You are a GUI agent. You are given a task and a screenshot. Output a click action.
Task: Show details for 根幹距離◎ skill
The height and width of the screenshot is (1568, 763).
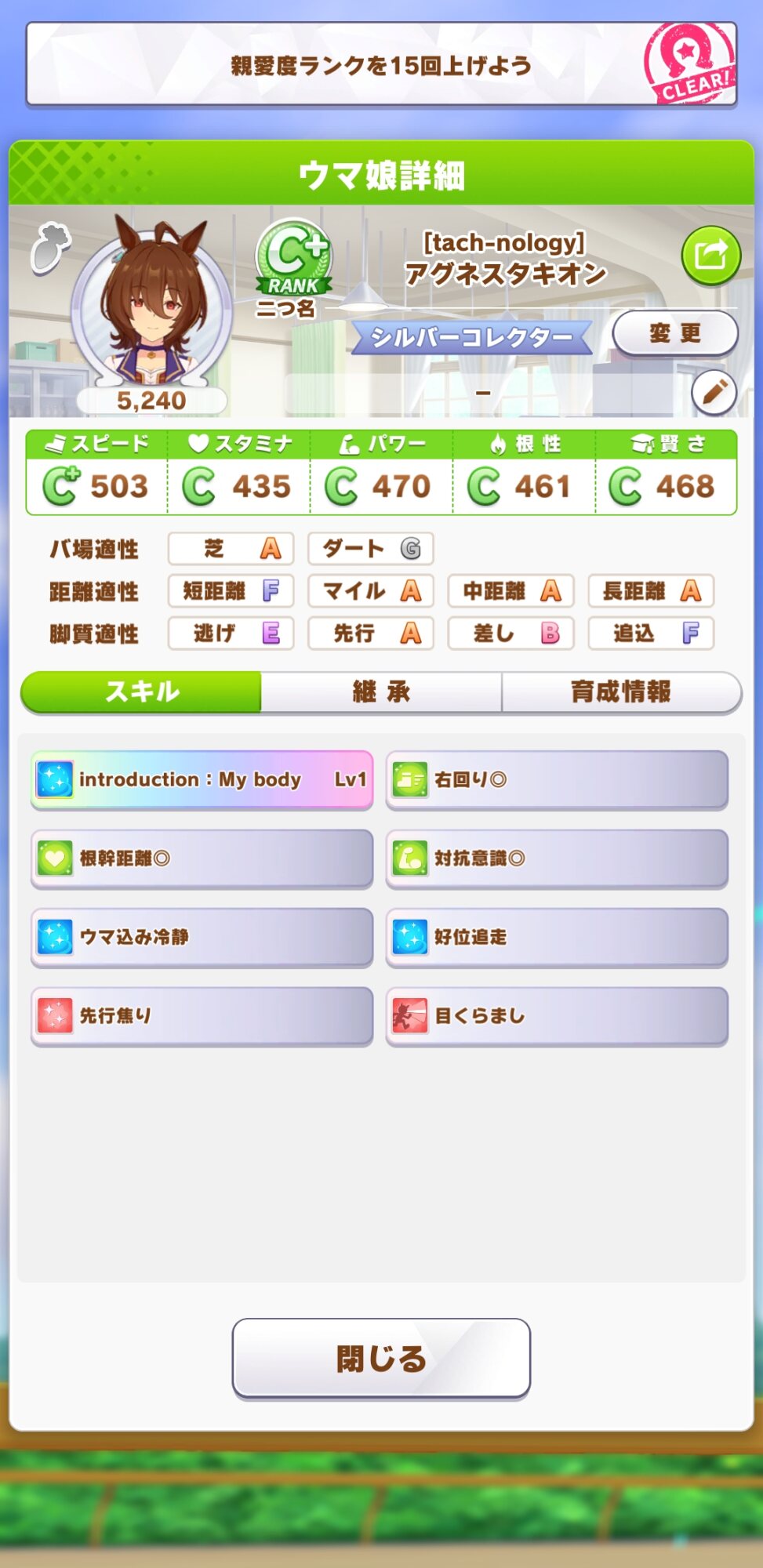click(202, 858)
